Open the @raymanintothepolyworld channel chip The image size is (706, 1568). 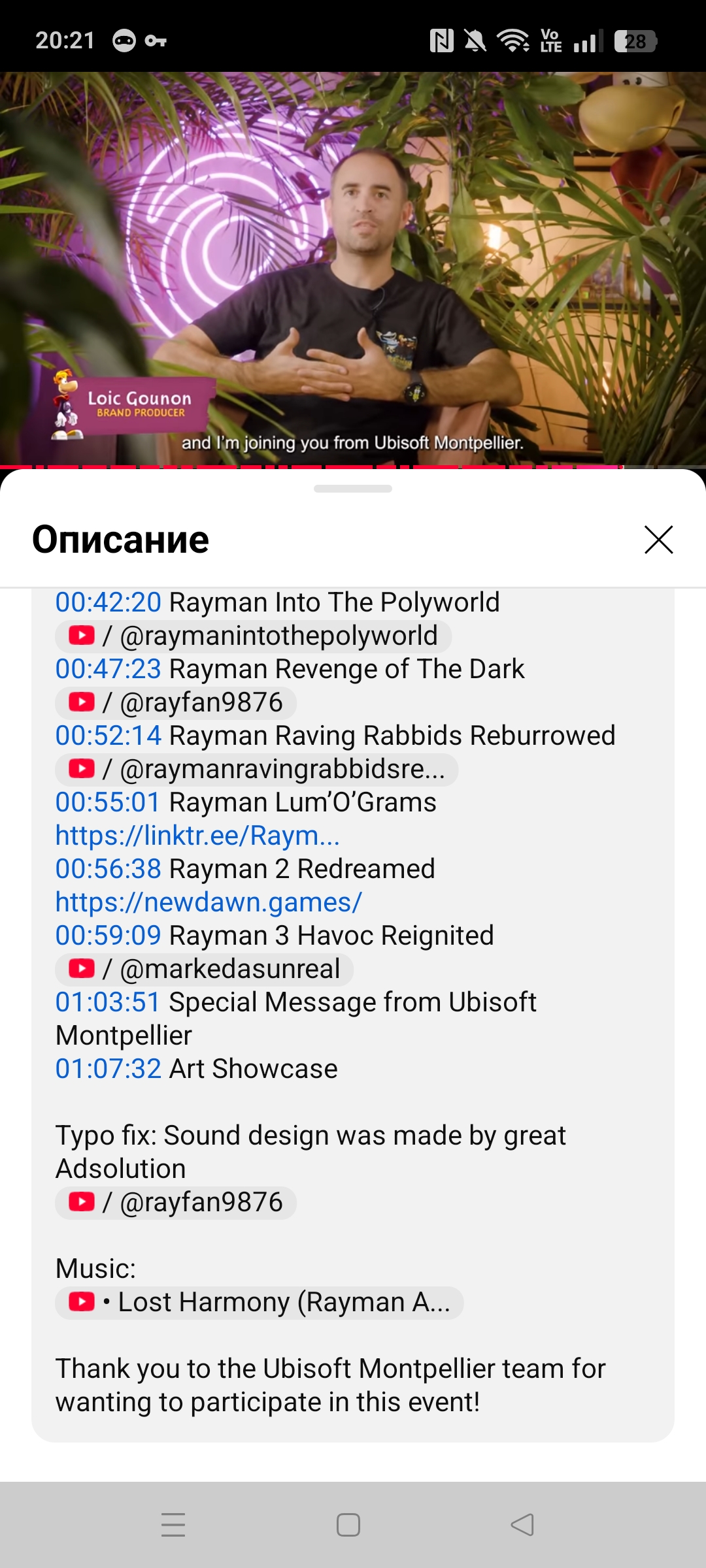pos(254,636)
